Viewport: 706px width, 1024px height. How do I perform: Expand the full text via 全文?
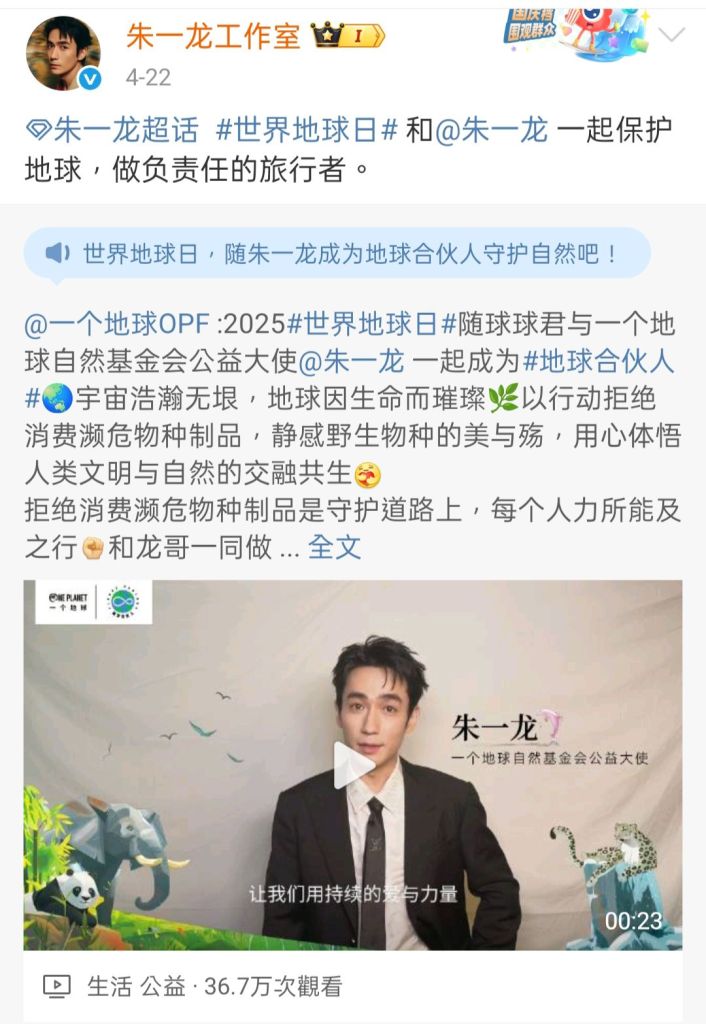[x=334, y=547]
